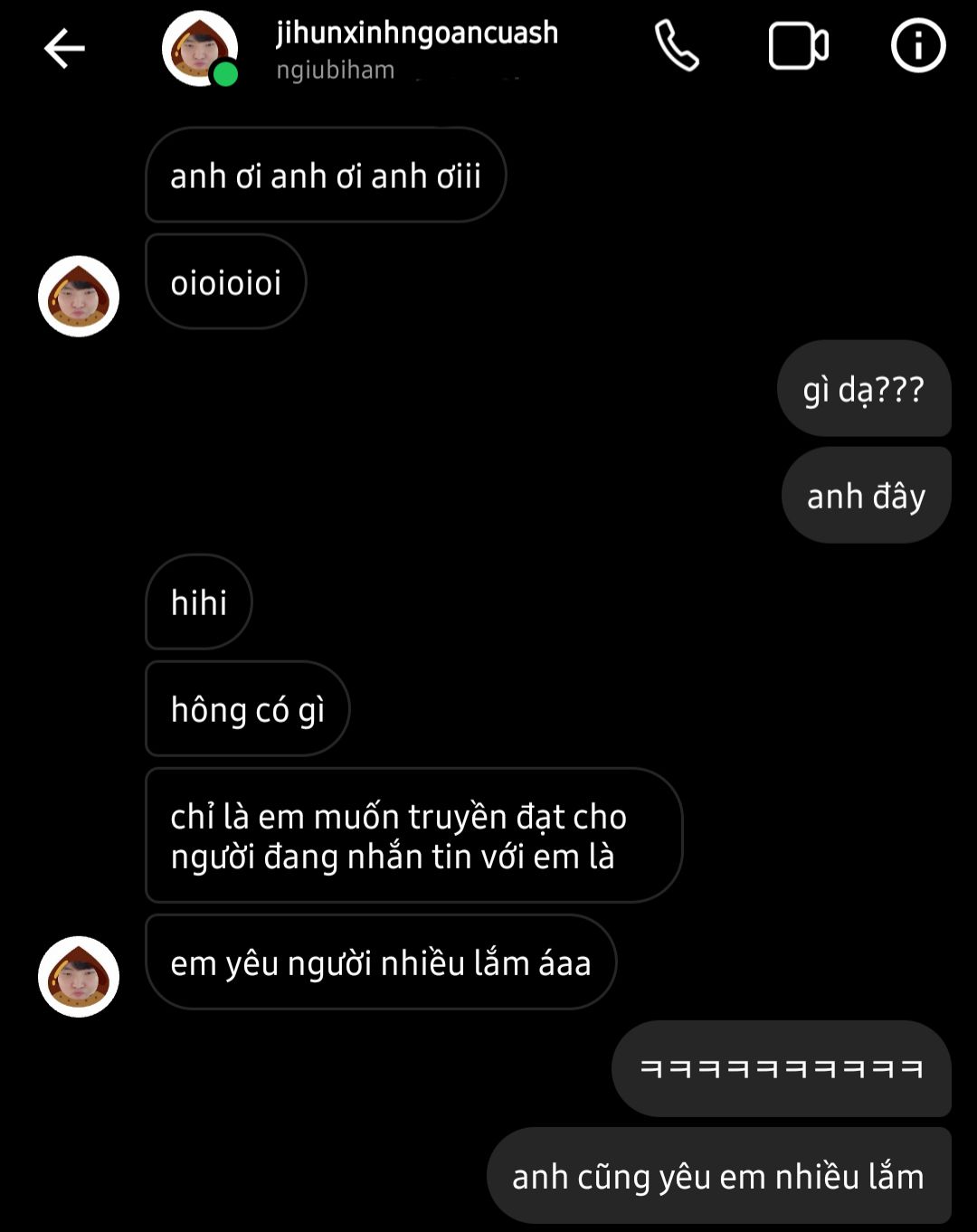Open sender avatar beside "em yêu người nhiều lắm"
Image resolution: width=977 pixels, height=1232 pixels.
[x=79, y=976]
